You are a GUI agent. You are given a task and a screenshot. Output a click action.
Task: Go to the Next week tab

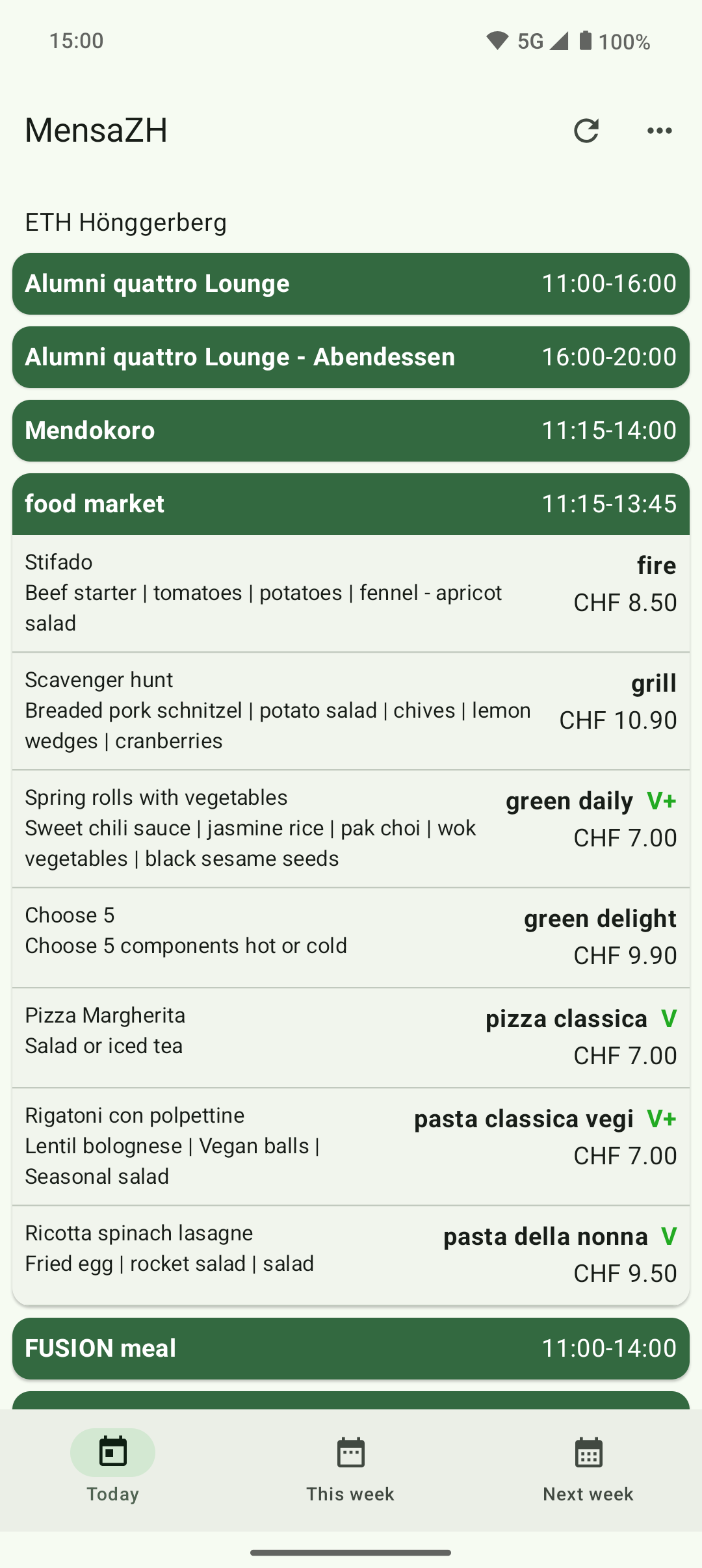coord(588,1466)
